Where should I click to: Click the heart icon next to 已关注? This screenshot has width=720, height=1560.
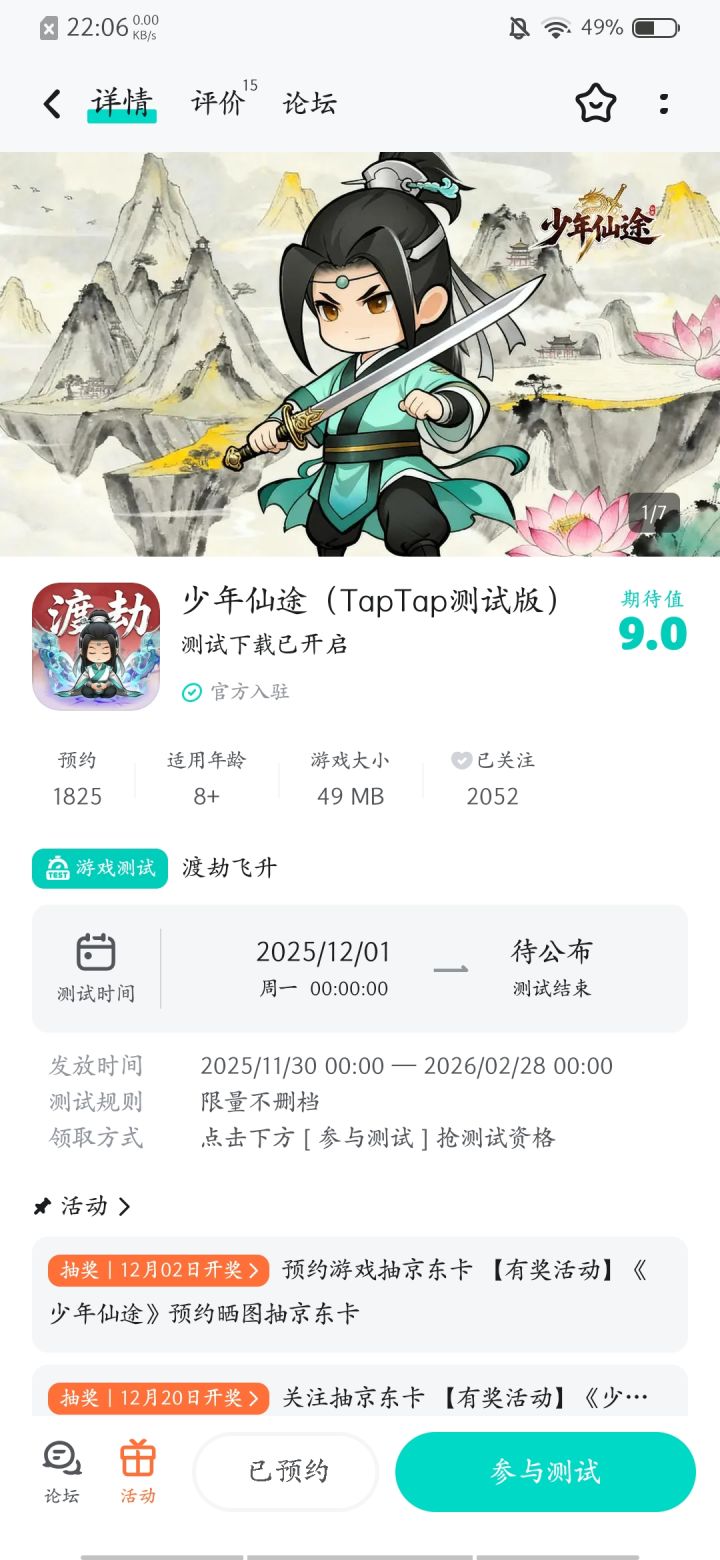461,760
